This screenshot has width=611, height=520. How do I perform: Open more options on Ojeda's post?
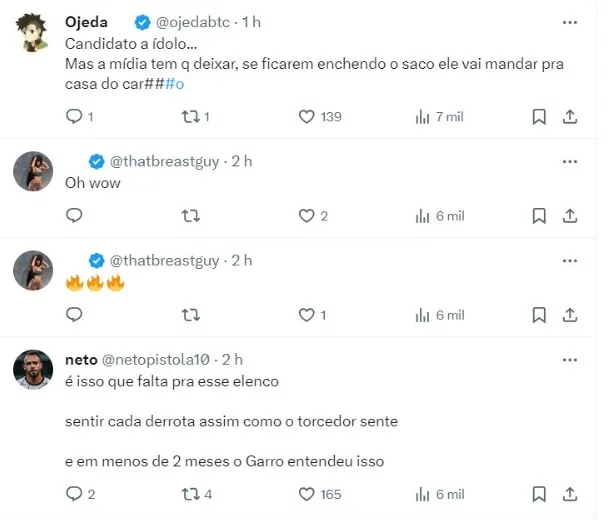point(570,21)
